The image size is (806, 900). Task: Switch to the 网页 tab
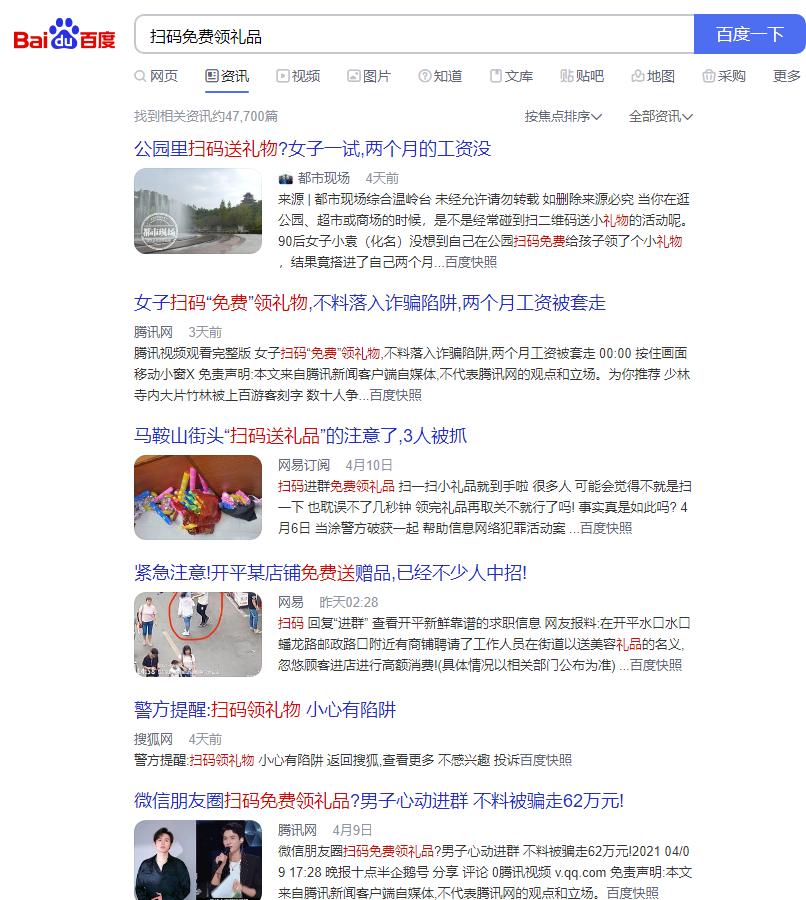point(156,76)
